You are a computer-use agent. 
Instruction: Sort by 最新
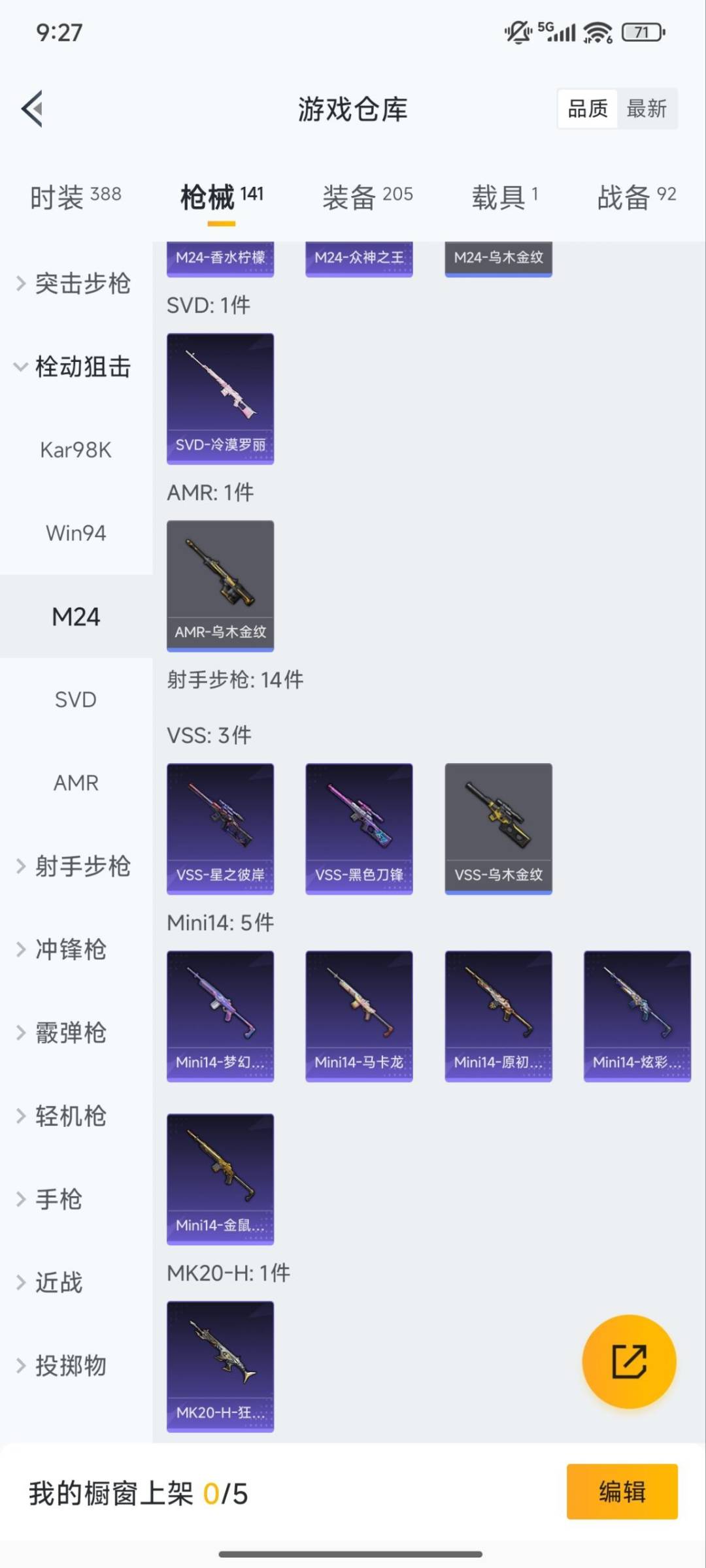[x=646, y=108]
